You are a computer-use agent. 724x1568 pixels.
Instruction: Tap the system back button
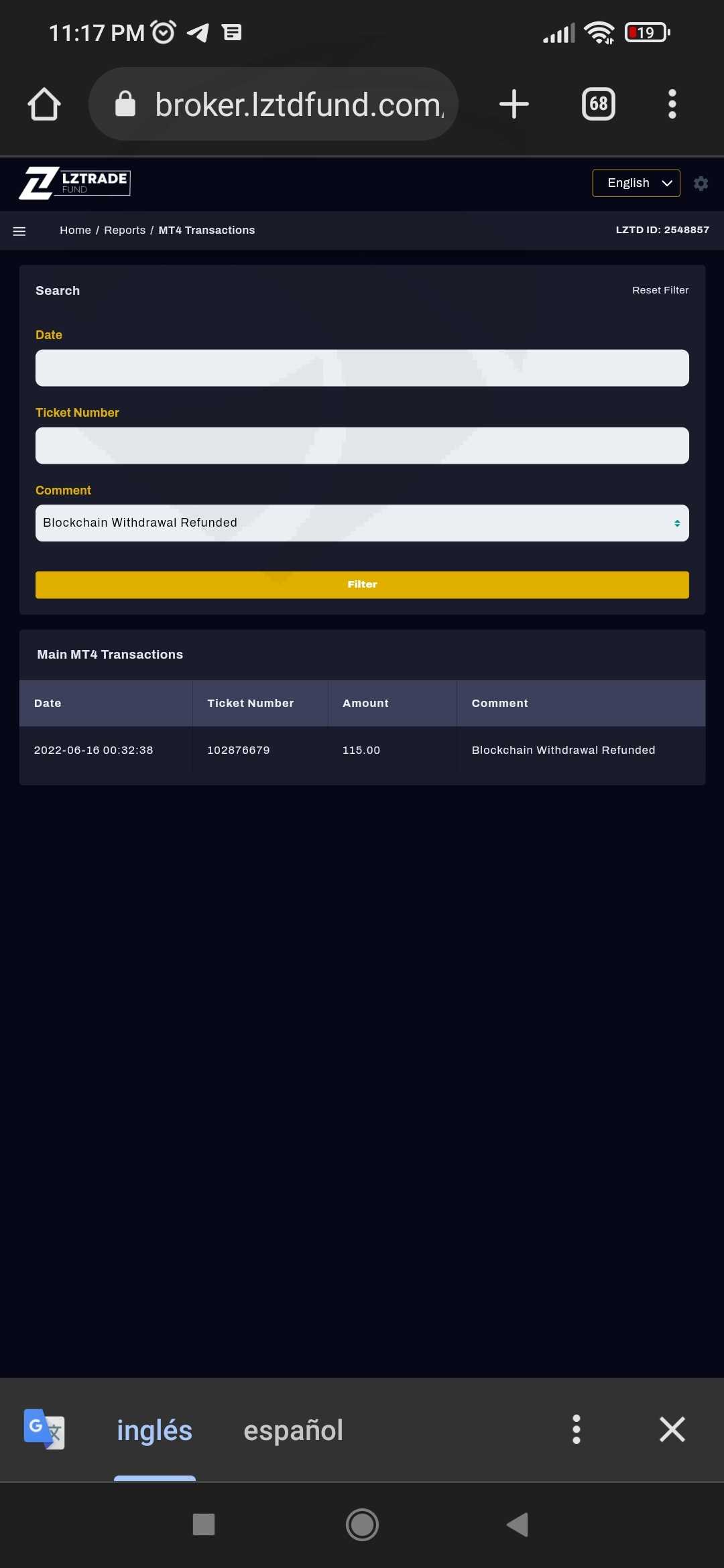point(518,1524)
